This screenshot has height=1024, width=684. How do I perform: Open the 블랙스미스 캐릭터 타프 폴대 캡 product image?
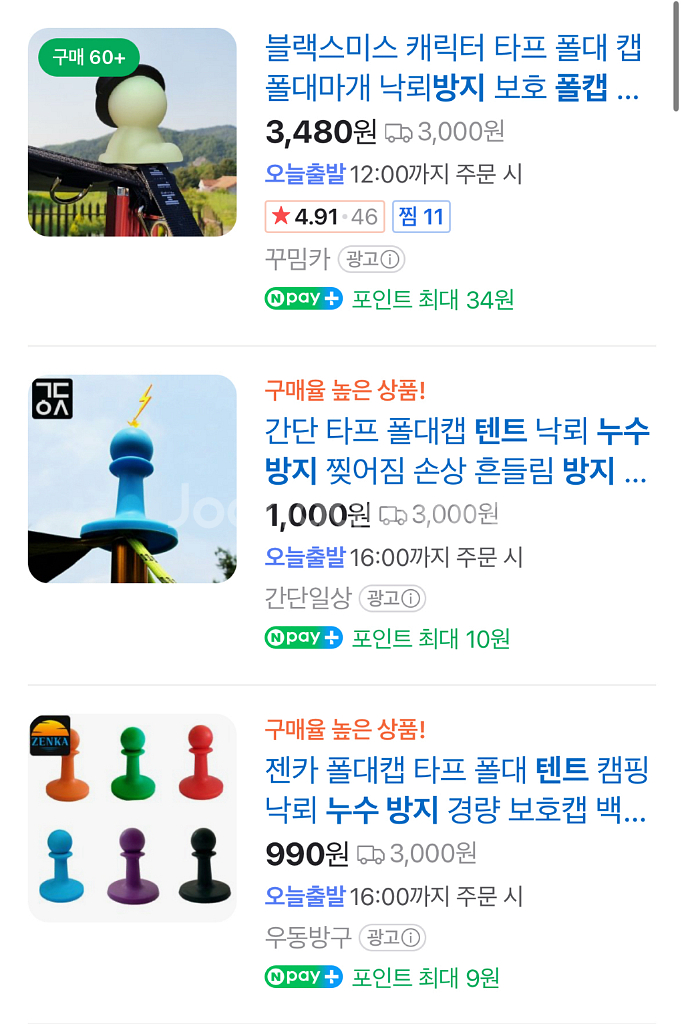click(132, 132)
